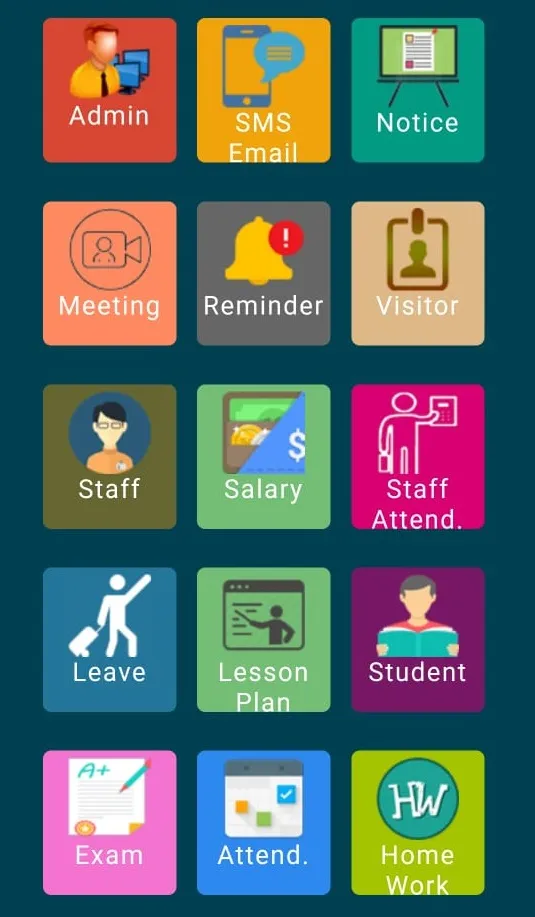Open the Meeting tile
The width and height of the screenshot is (535, 917).
click(109, 273)
